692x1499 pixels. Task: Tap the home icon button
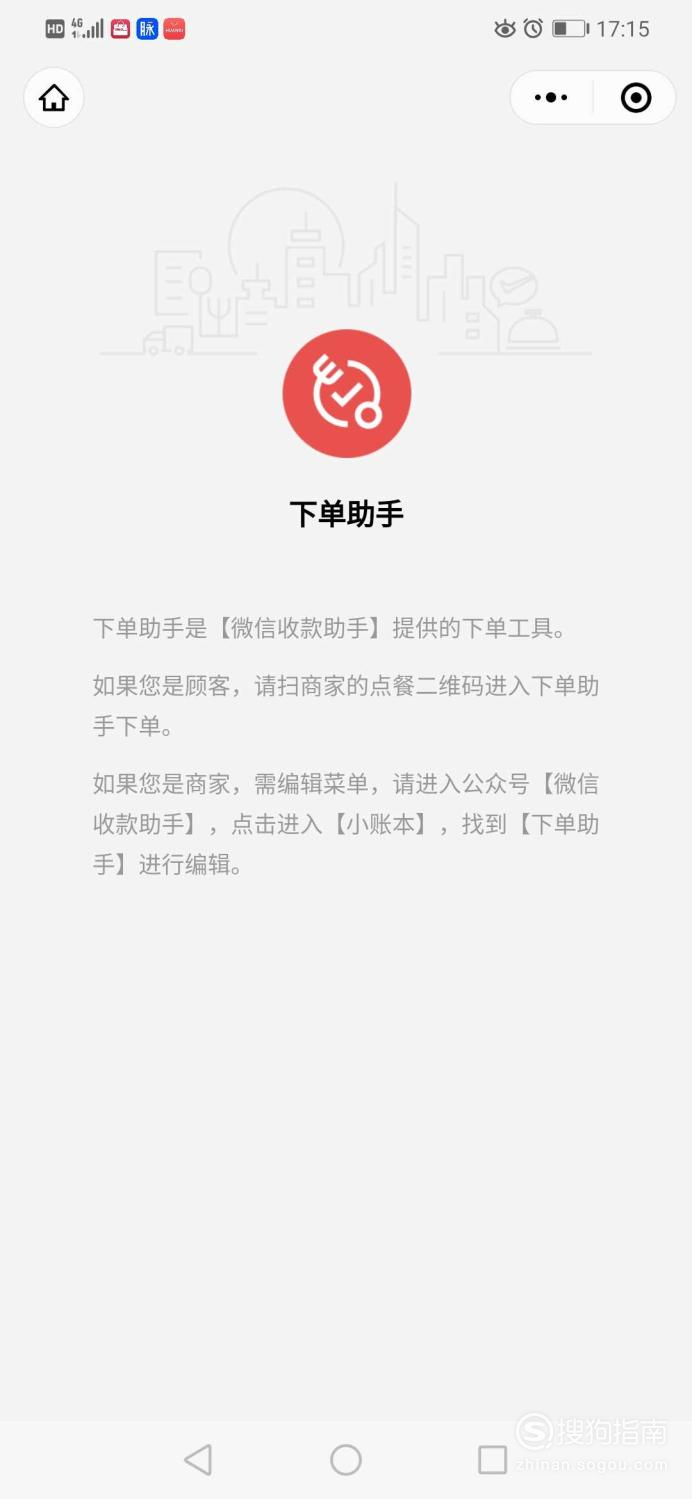[x=54, y=98]
